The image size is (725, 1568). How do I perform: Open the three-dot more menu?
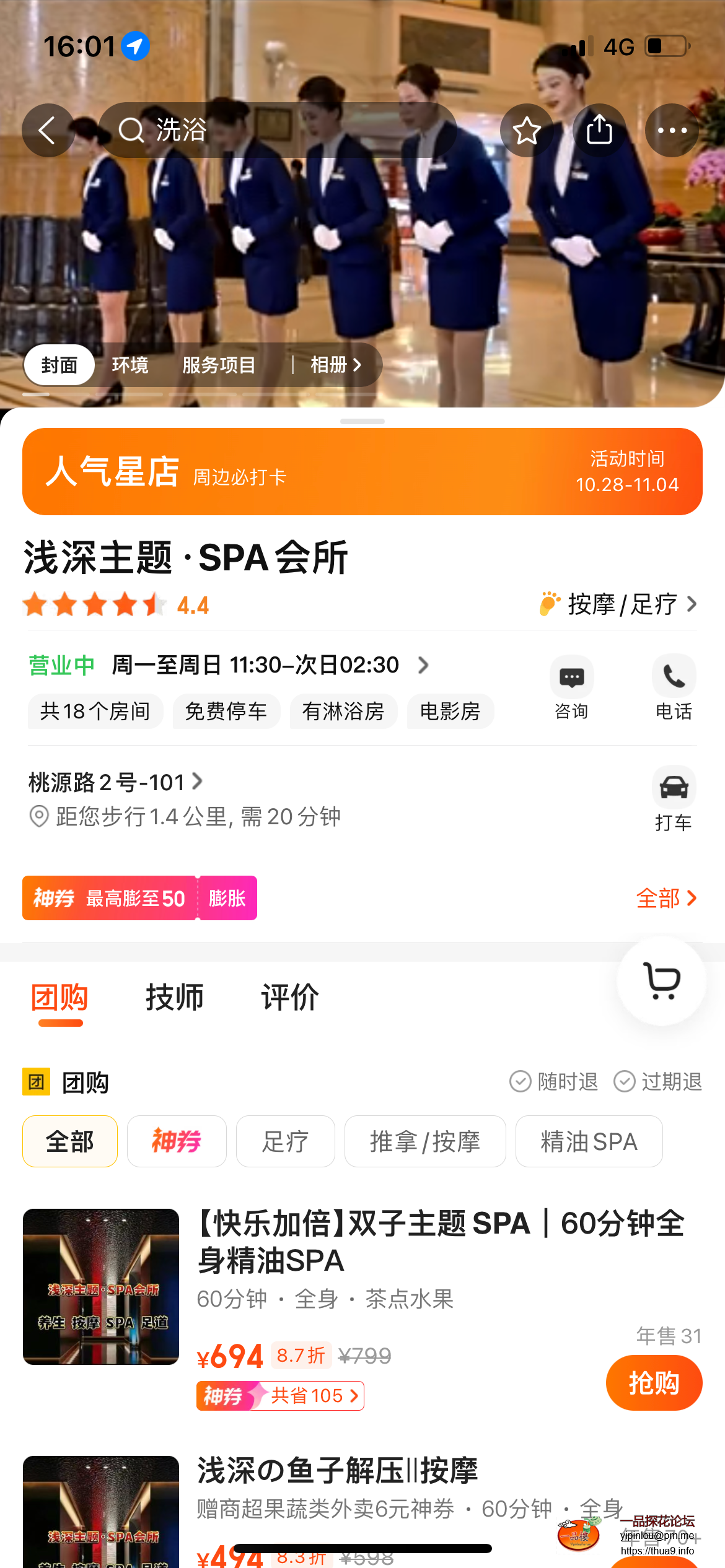[x=672, y=130]
